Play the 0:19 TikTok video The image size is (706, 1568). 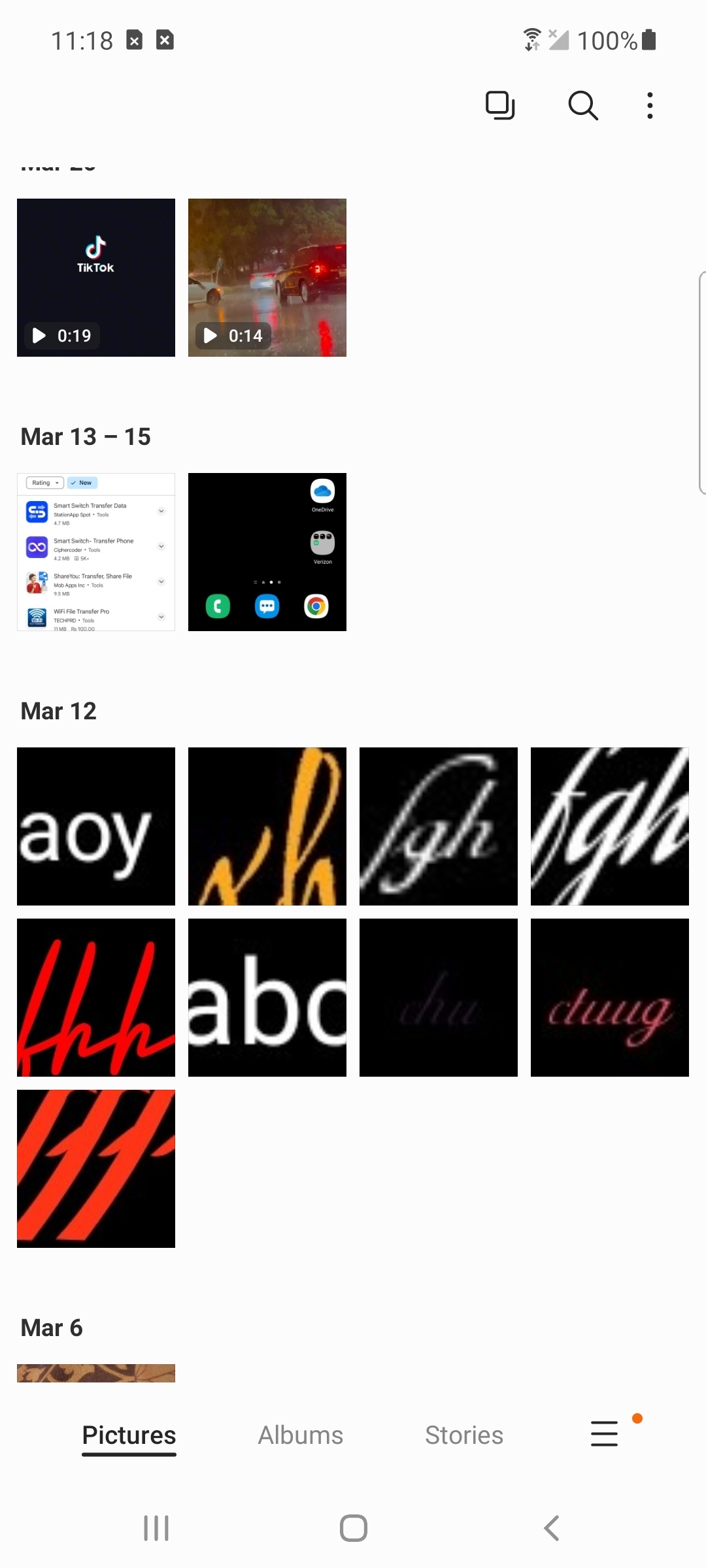click(x=96, y=278)
